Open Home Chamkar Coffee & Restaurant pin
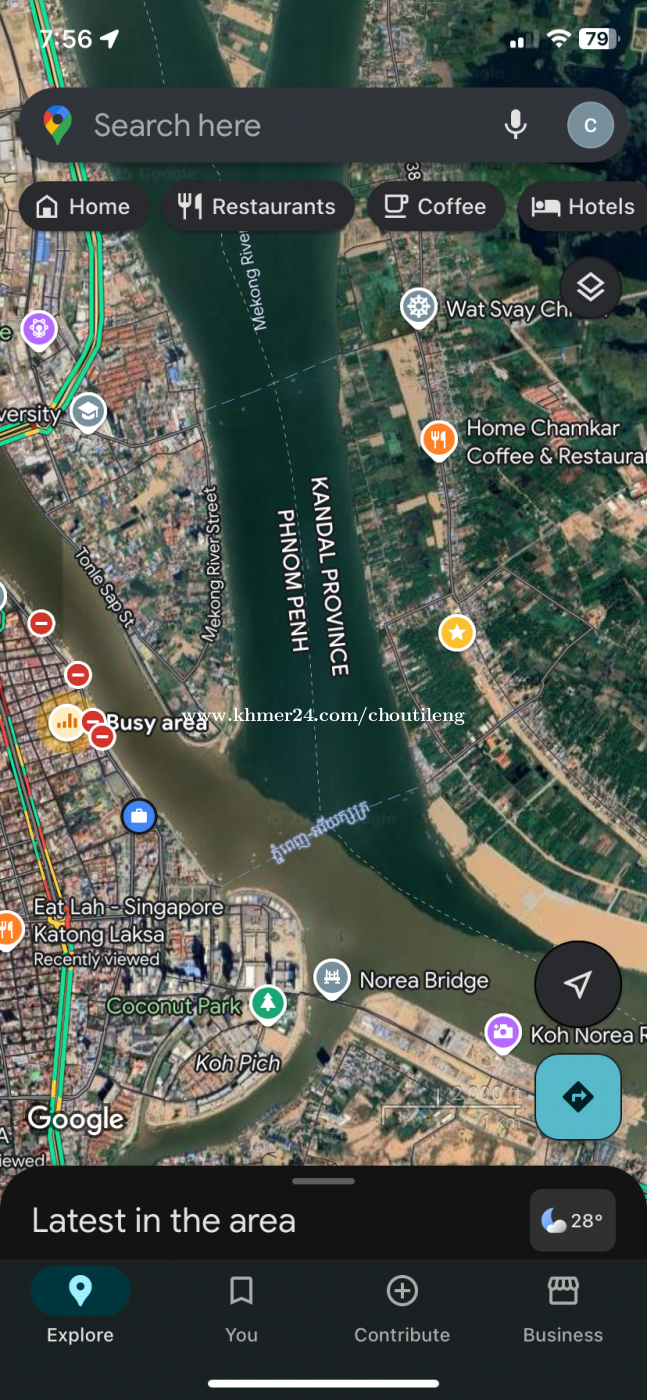The image size is (647, 1400). (439, 439)
